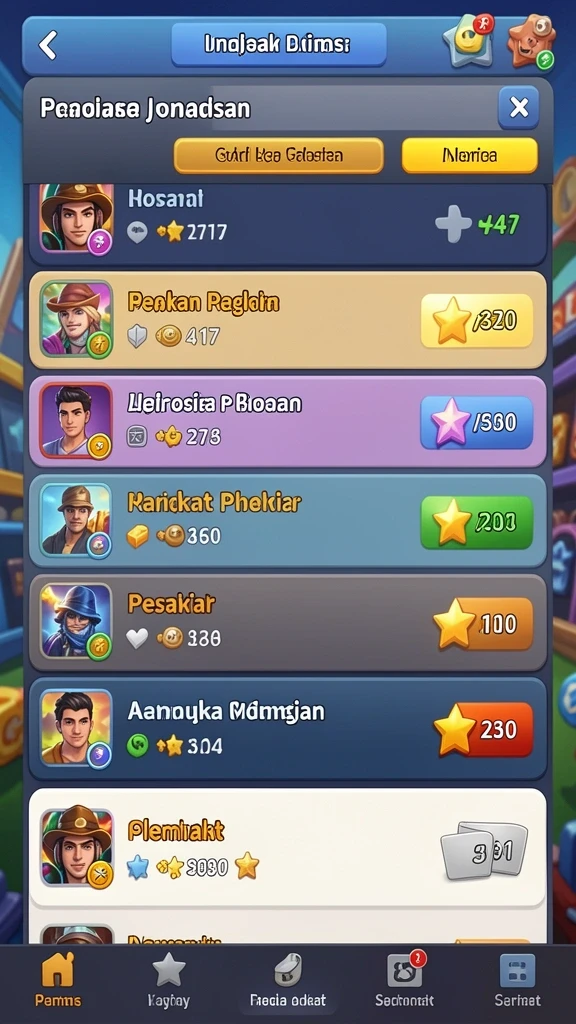
Task: Switch to the Kaytay star tab
Action: pyautogui.click(x=168, y=980)
